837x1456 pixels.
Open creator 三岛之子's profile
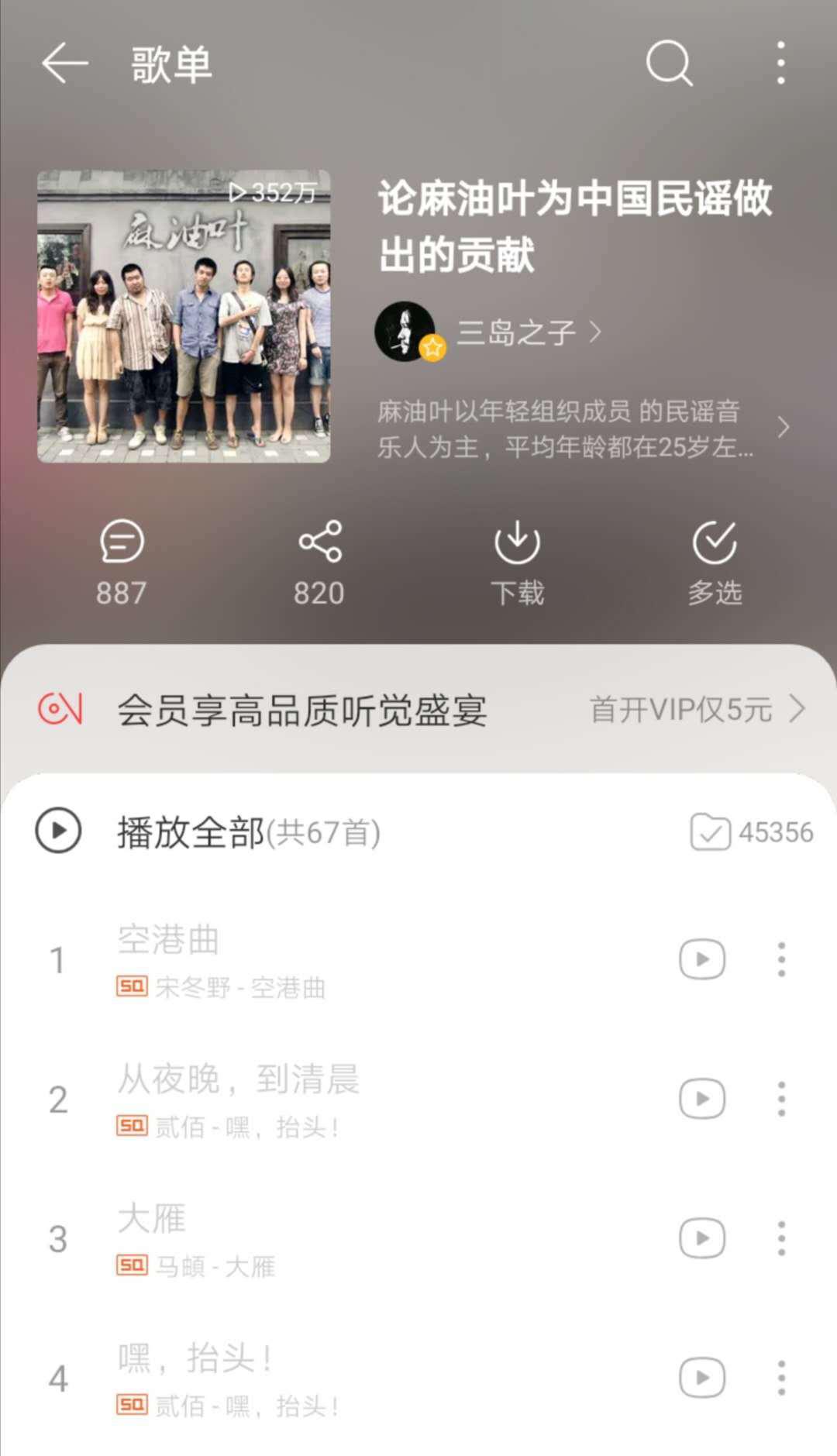click(x=515, y=332)
